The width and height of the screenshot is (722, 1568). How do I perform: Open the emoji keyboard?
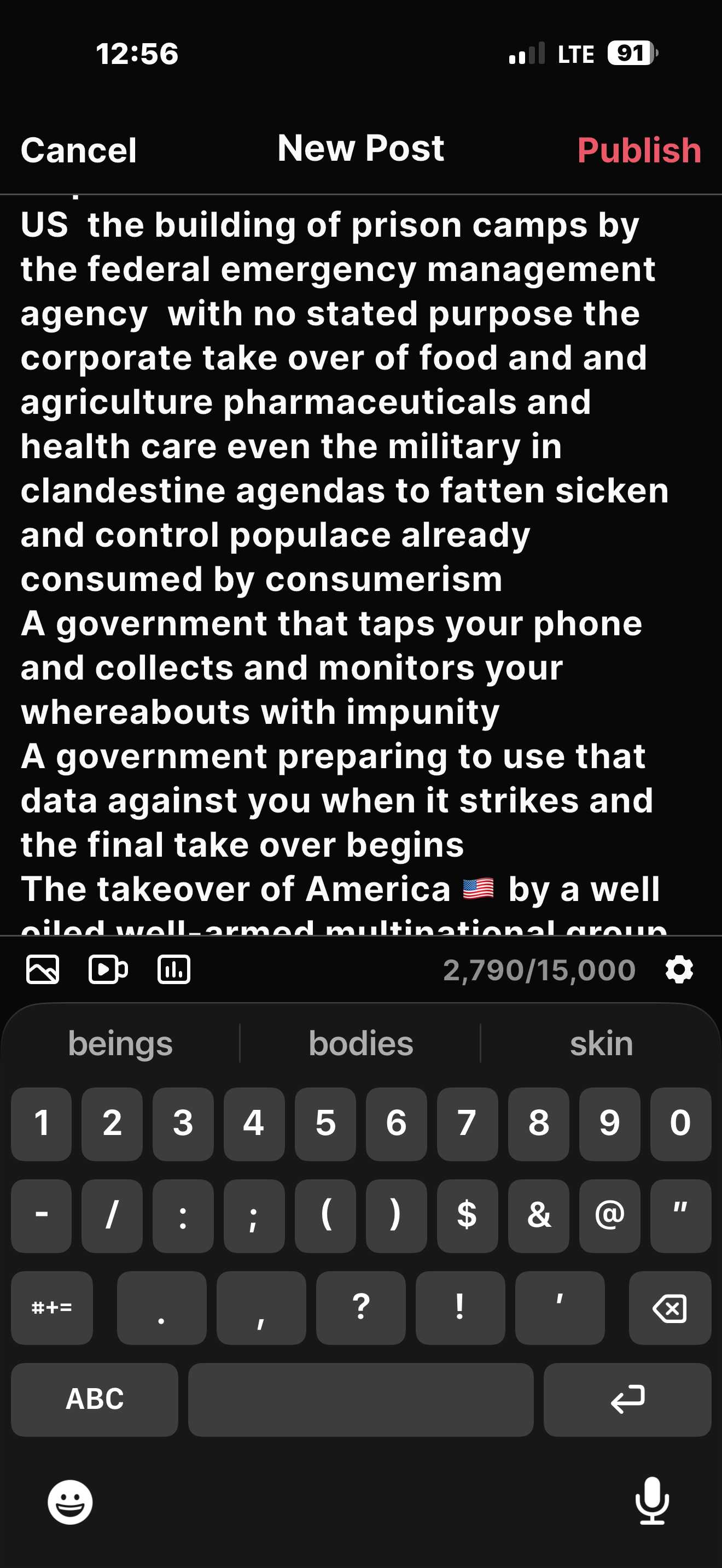point(70,1502)
